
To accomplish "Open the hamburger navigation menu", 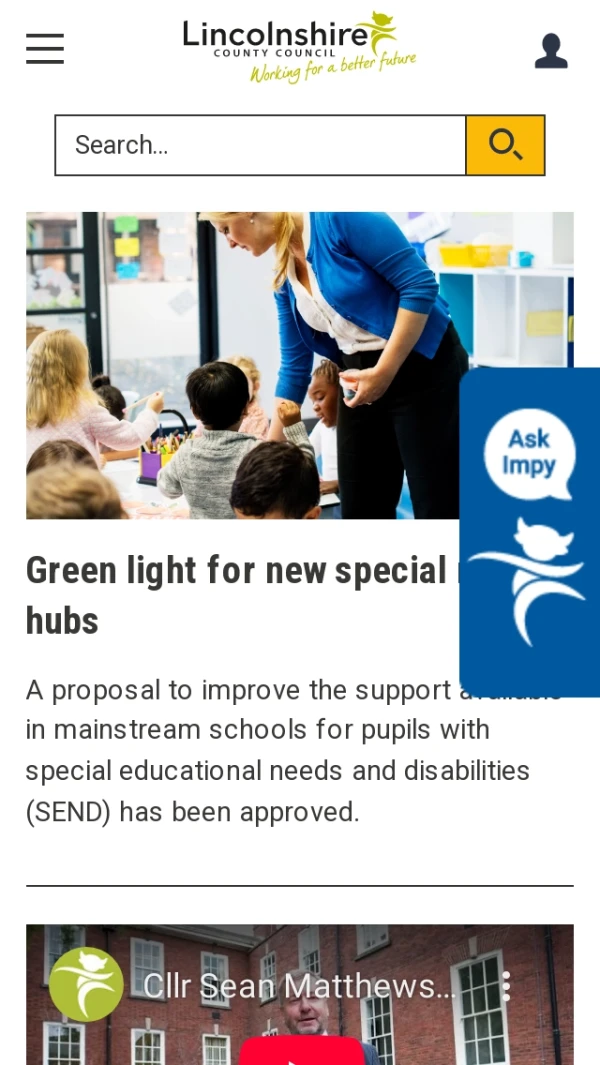I will pos(45,48).
